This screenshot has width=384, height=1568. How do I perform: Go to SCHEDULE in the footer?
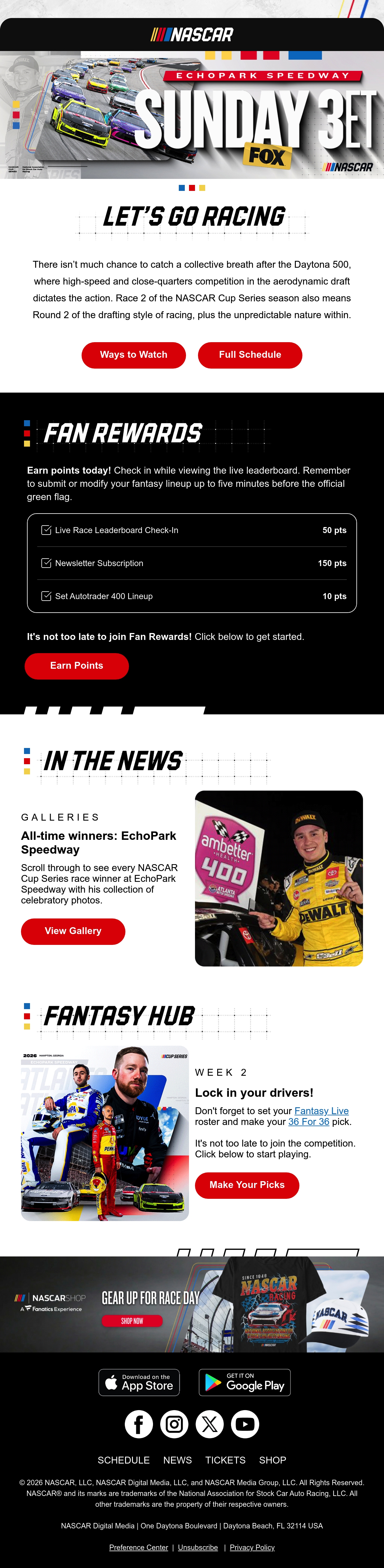click(124, 1460)
